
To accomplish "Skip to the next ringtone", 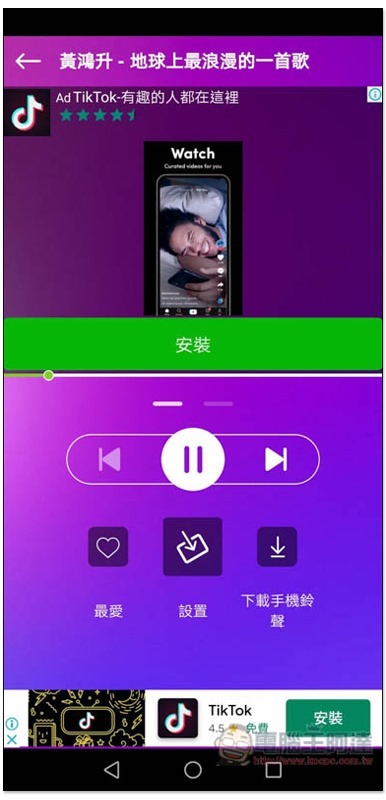I will [x=276, y=459].
